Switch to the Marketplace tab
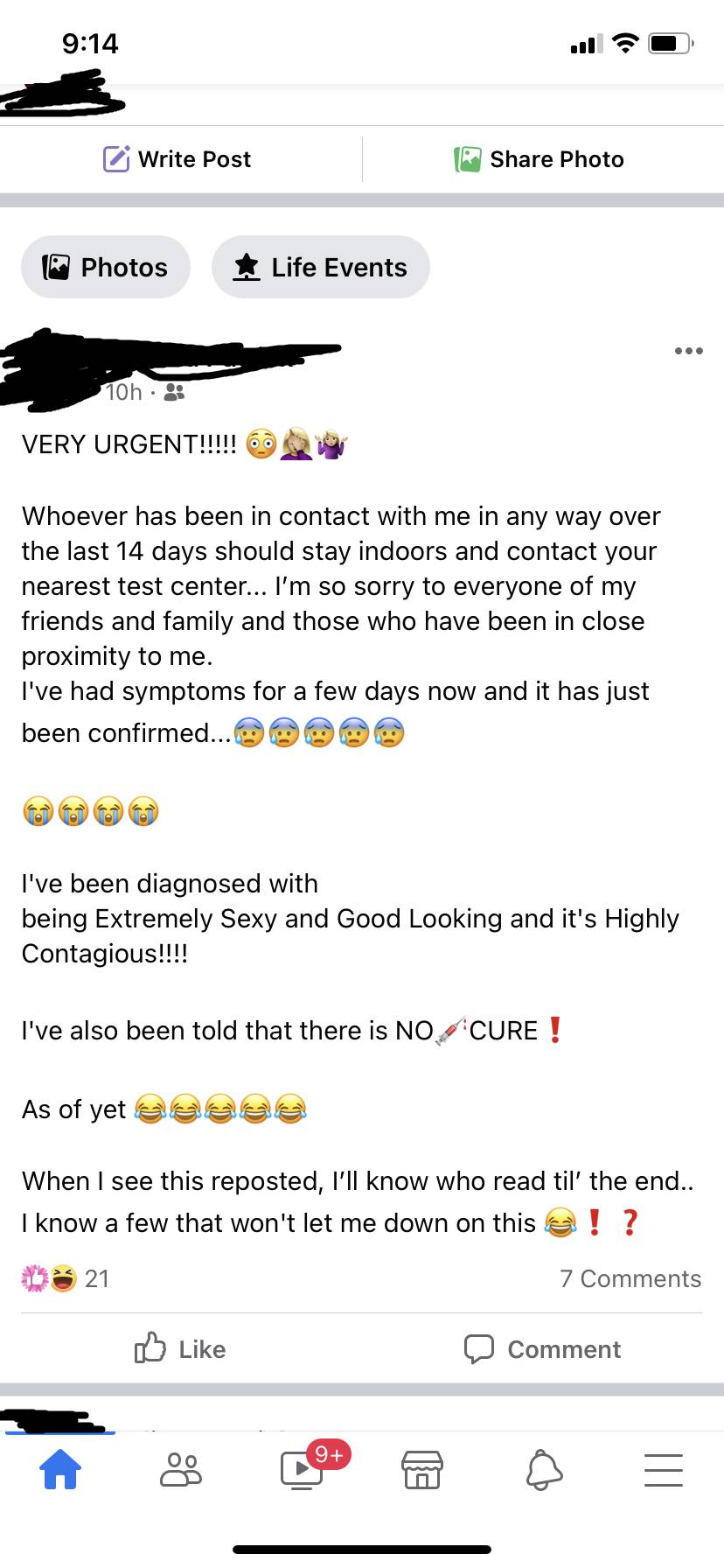The width and height of the screenshot is (724, 1568). (421, 1469)
